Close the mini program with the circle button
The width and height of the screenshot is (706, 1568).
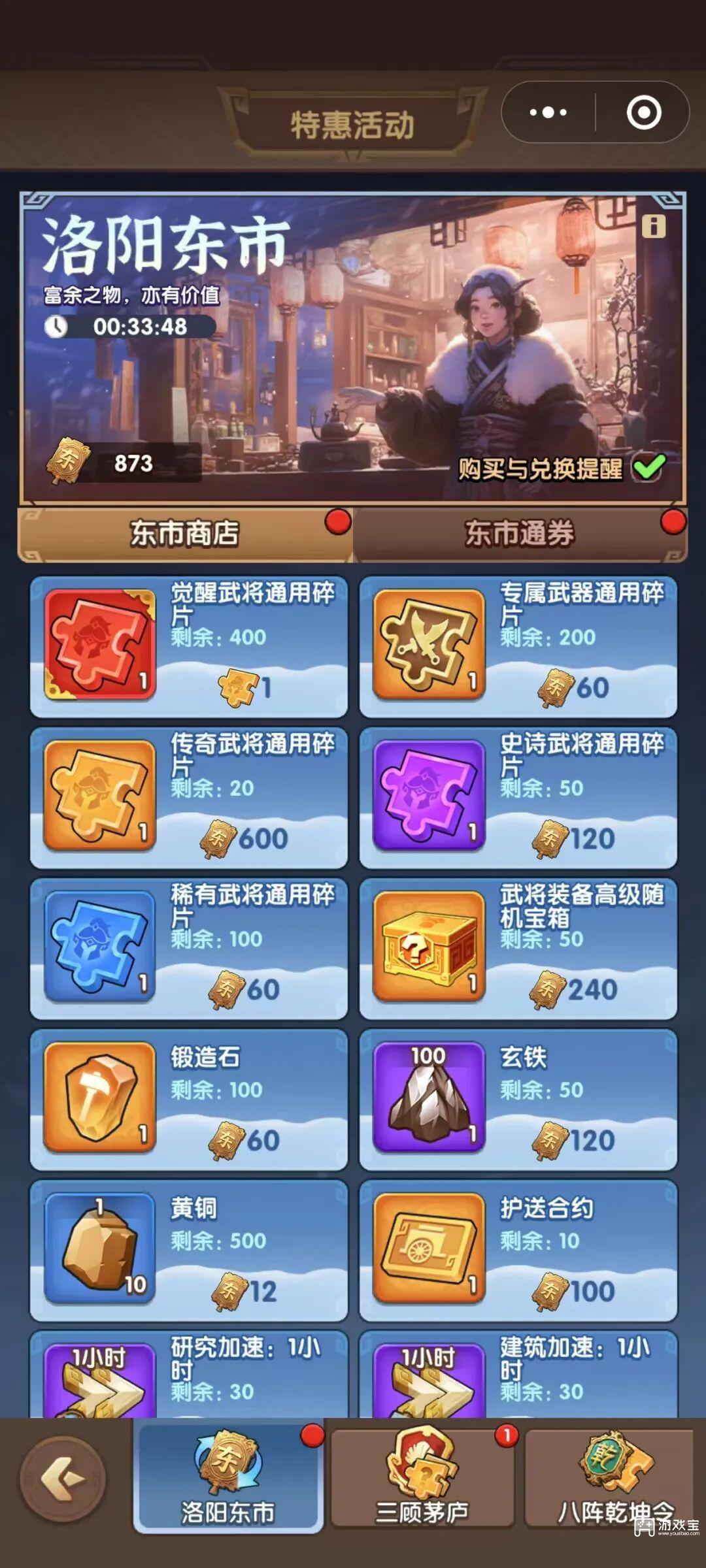click(644, 112)
